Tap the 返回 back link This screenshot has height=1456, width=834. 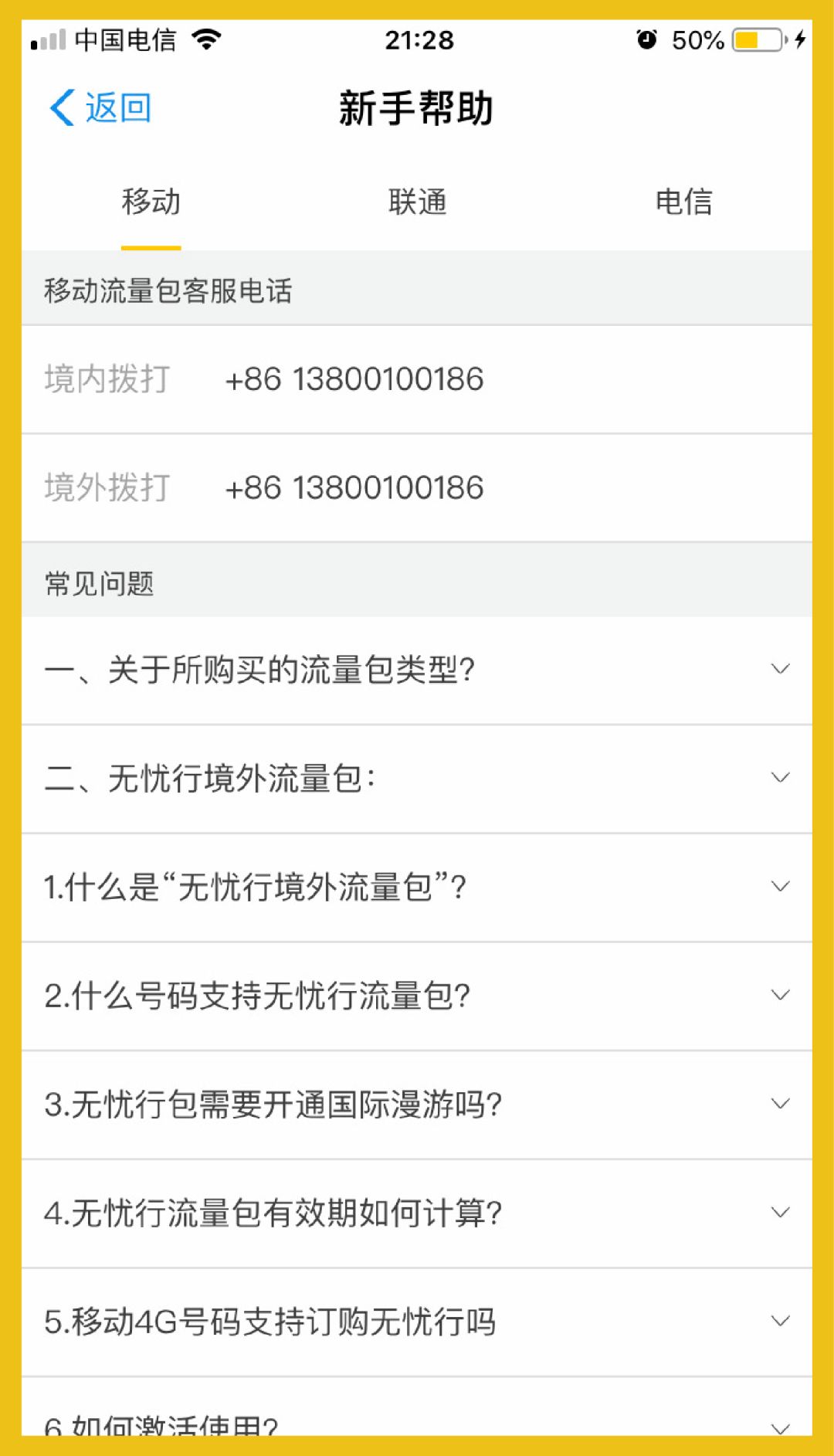pos(117,107)
